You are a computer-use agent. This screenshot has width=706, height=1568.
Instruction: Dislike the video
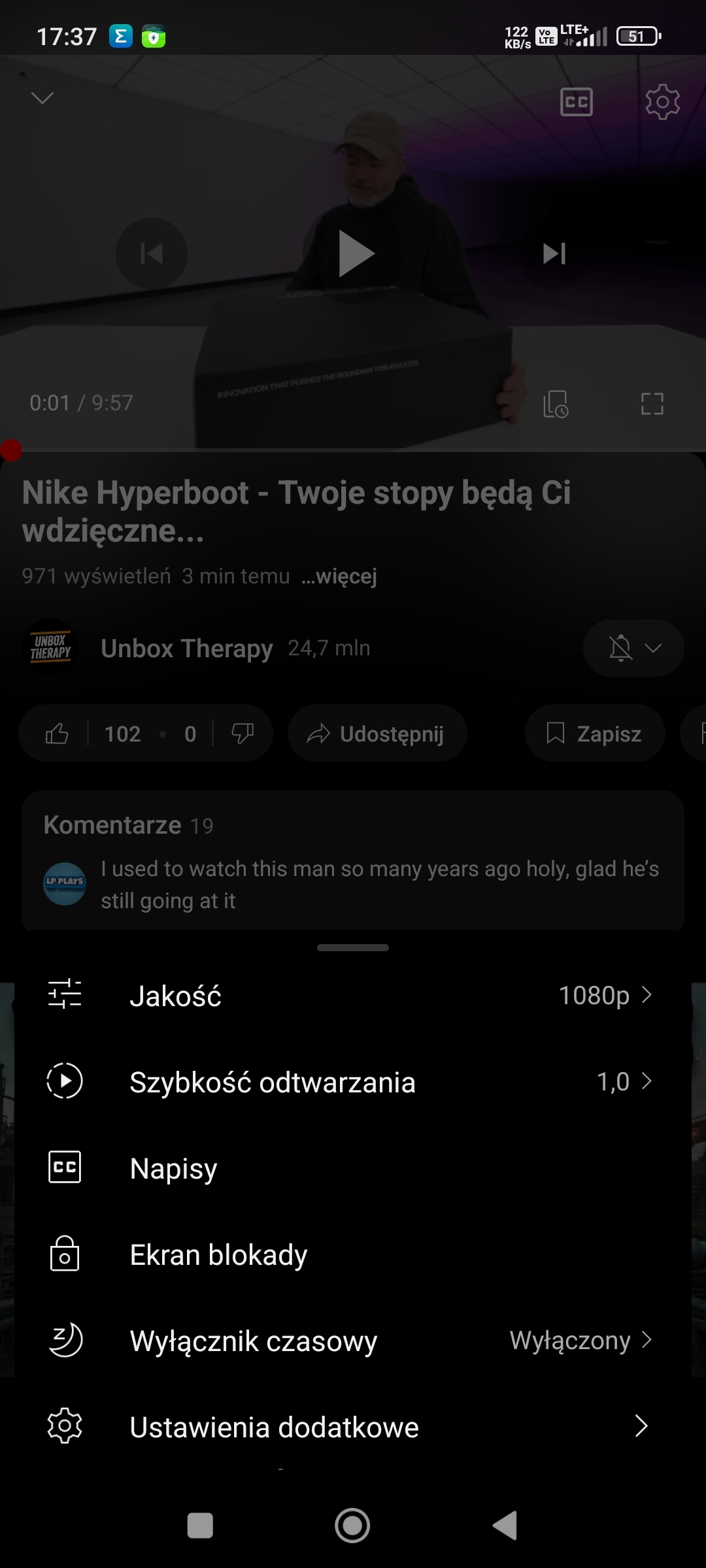pyautogui.click(x=243, y=734)
